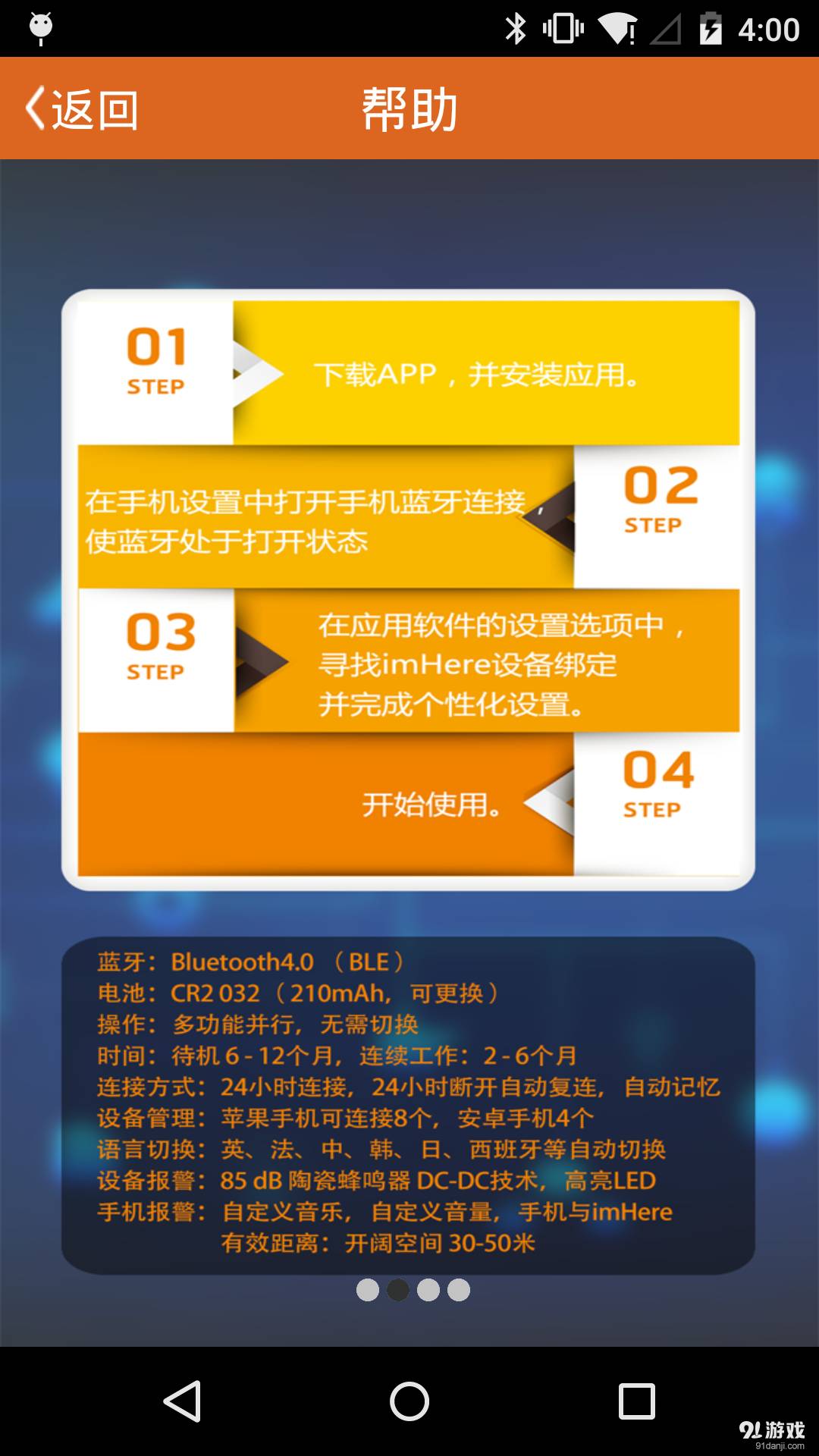Tap the 返回 back button
This screenshot has height=1456, width=819.
tap(82, 109)
